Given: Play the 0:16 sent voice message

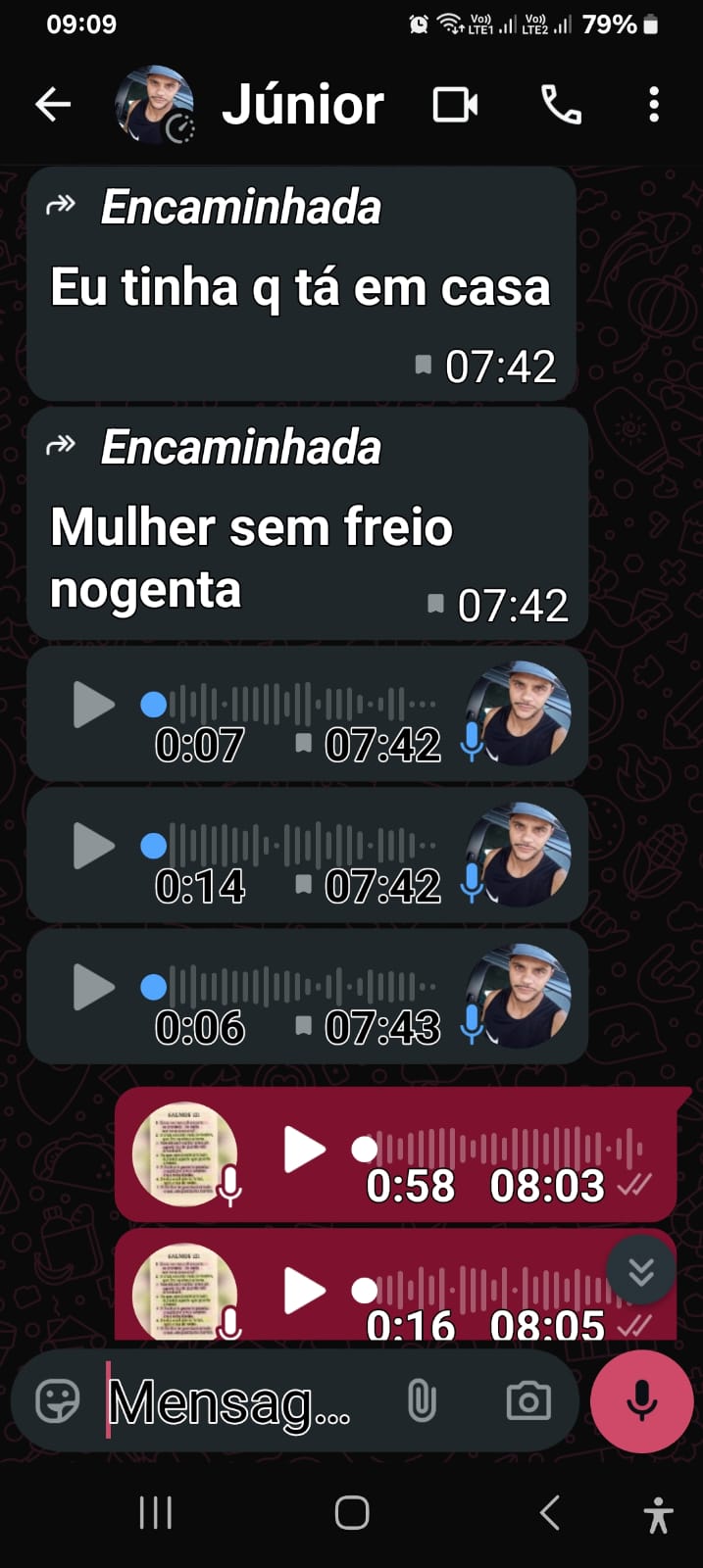Looking at the screenshot, I should (x=304, y=1291).
